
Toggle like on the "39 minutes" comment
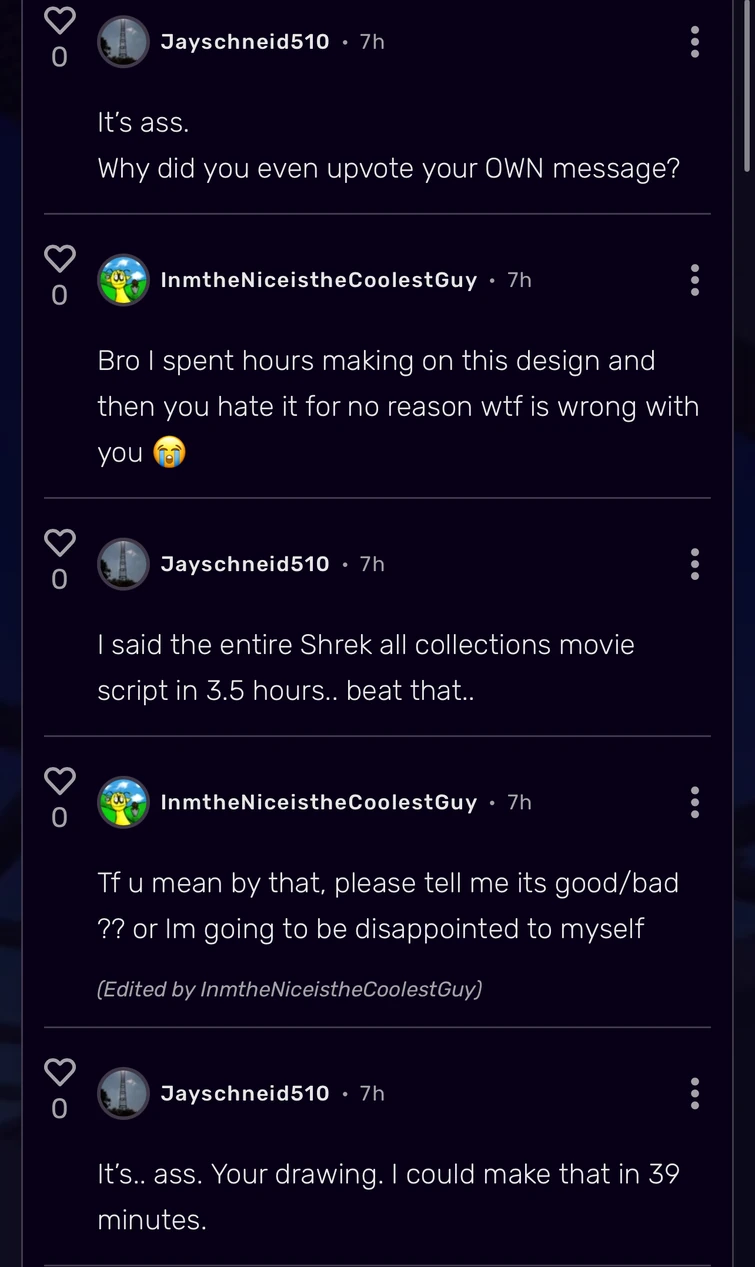coord(59,1071)
